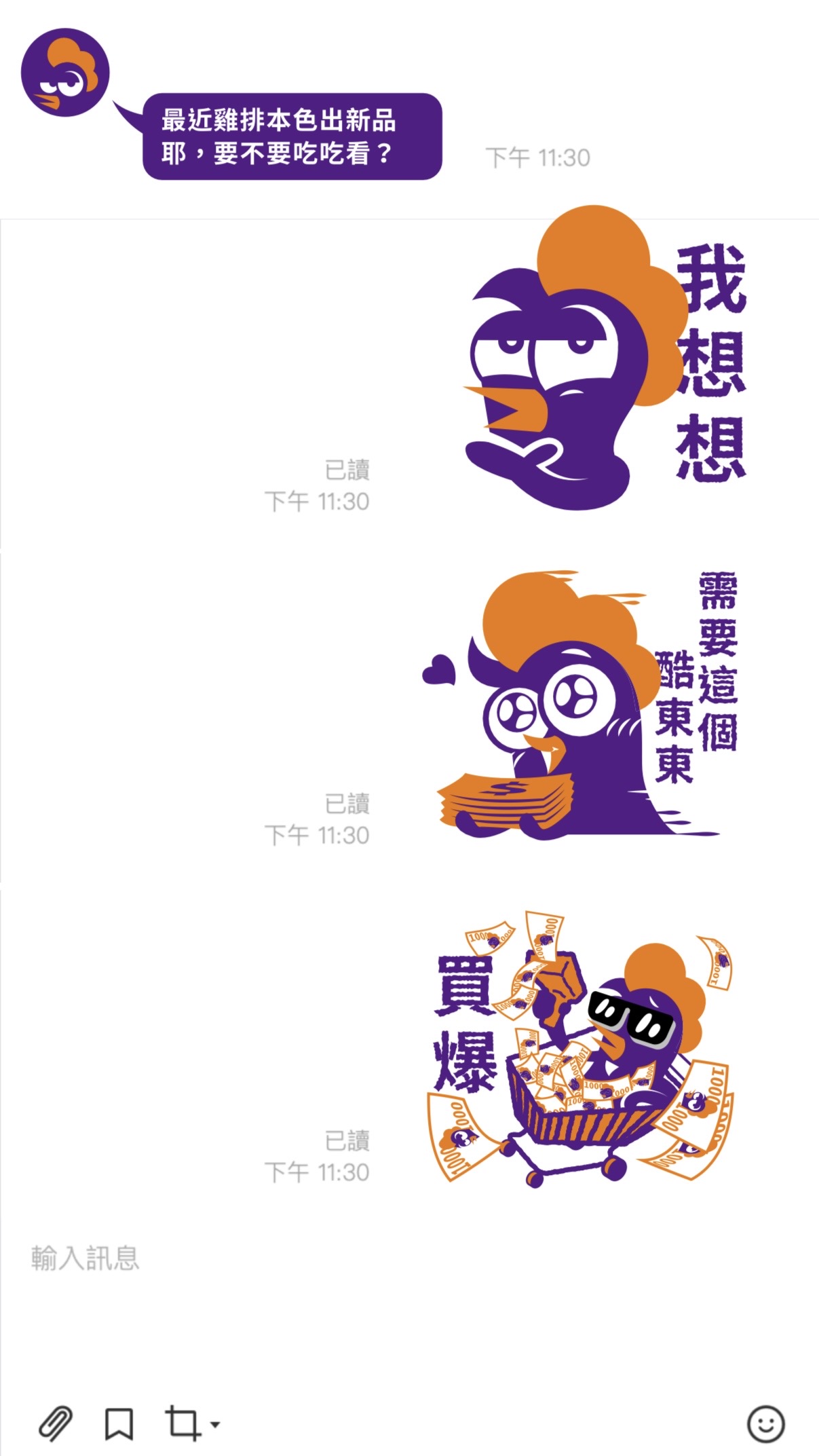Viewport: 819px width, 1456px height.
Task: Open the sender's rooster profile avatar
Action: (65, 73)
